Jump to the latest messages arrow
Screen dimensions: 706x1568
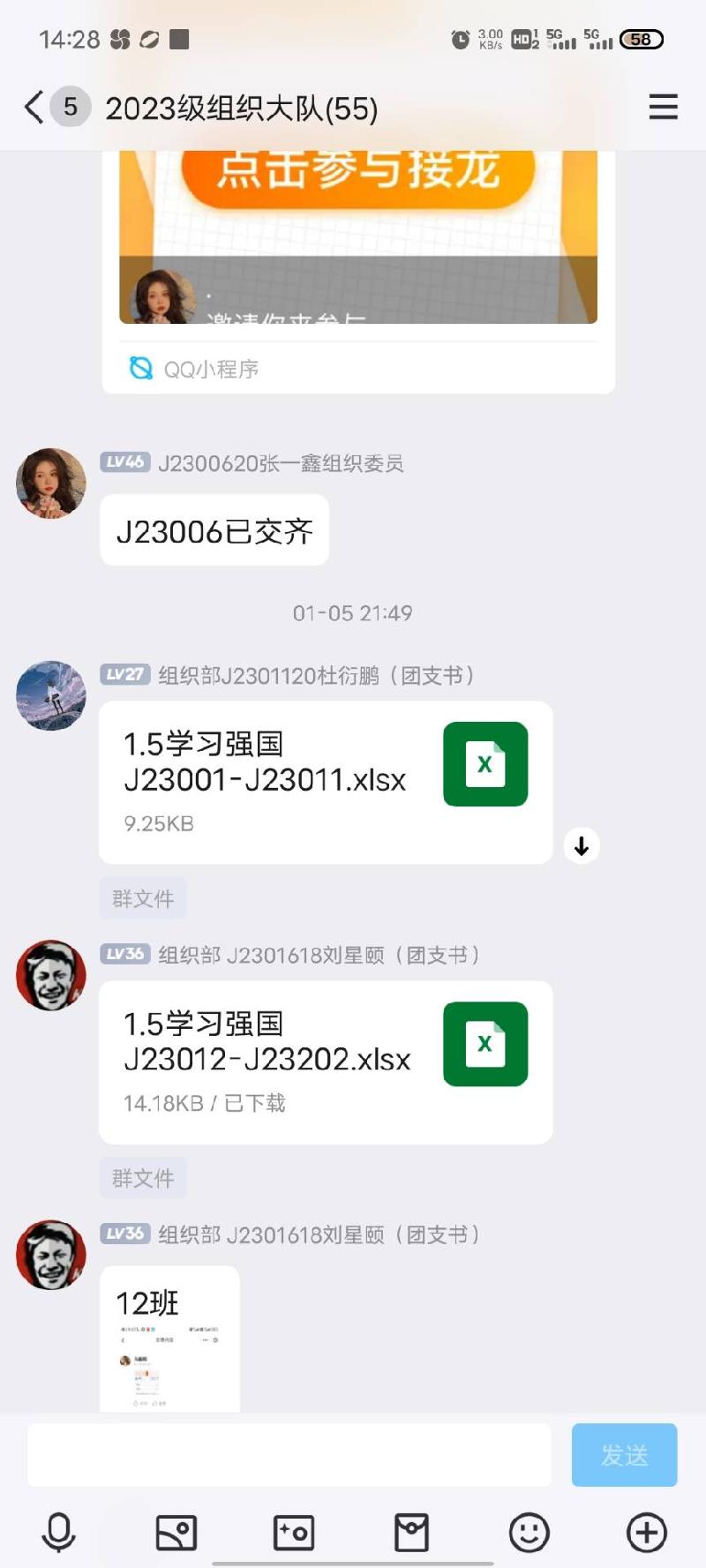click(x=582, y=846)
